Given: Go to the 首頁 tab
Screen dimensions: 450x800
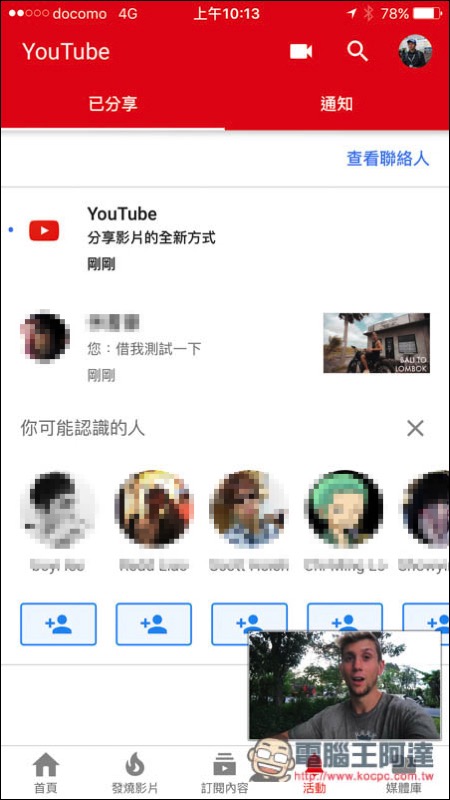Looking at the screenshot, I should 45,772.
